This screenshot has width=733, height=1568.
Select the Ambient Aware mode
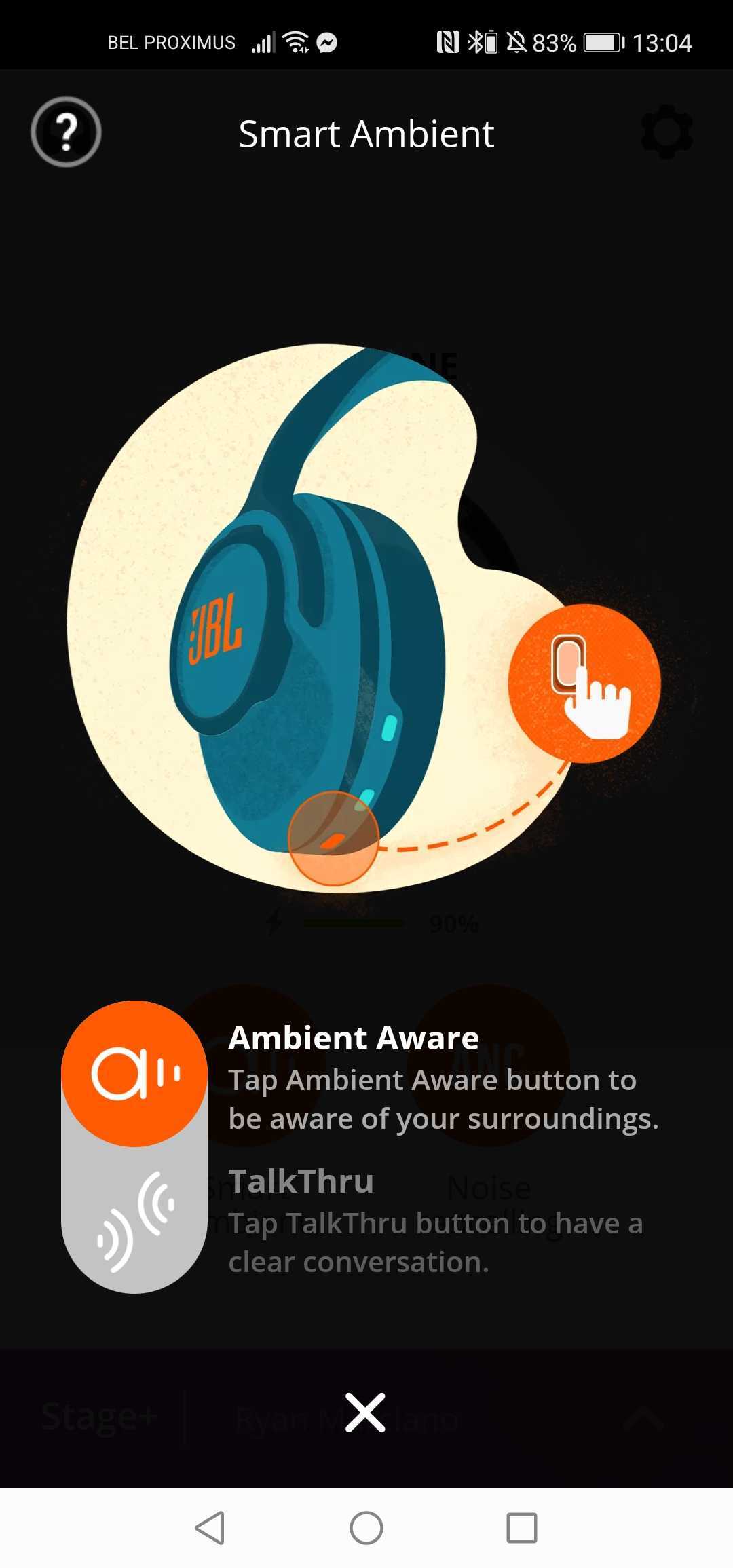pos(134,1073)
